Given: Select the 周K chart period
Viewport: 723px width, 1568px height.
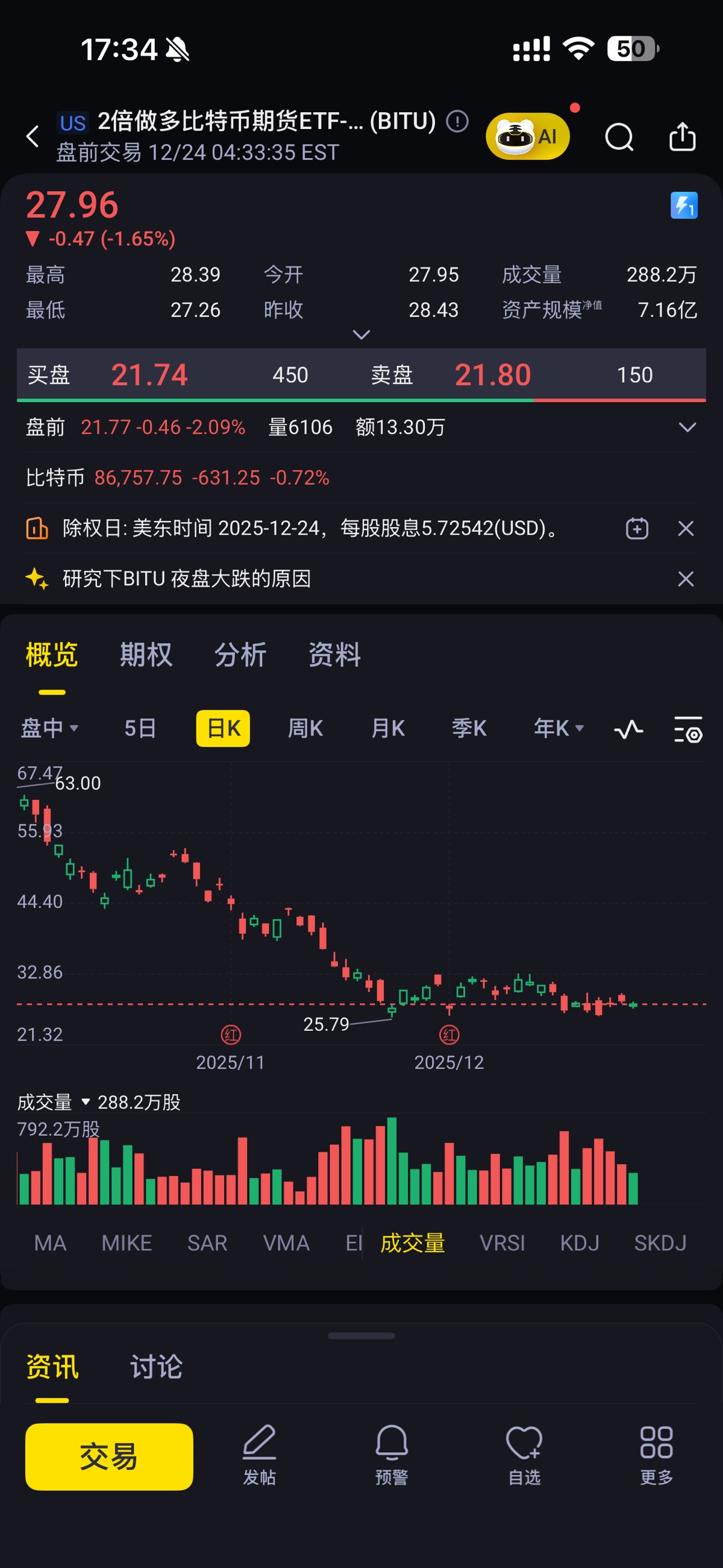Looking at the screenshot, I should pyautogui.click(x=305, y=728).
